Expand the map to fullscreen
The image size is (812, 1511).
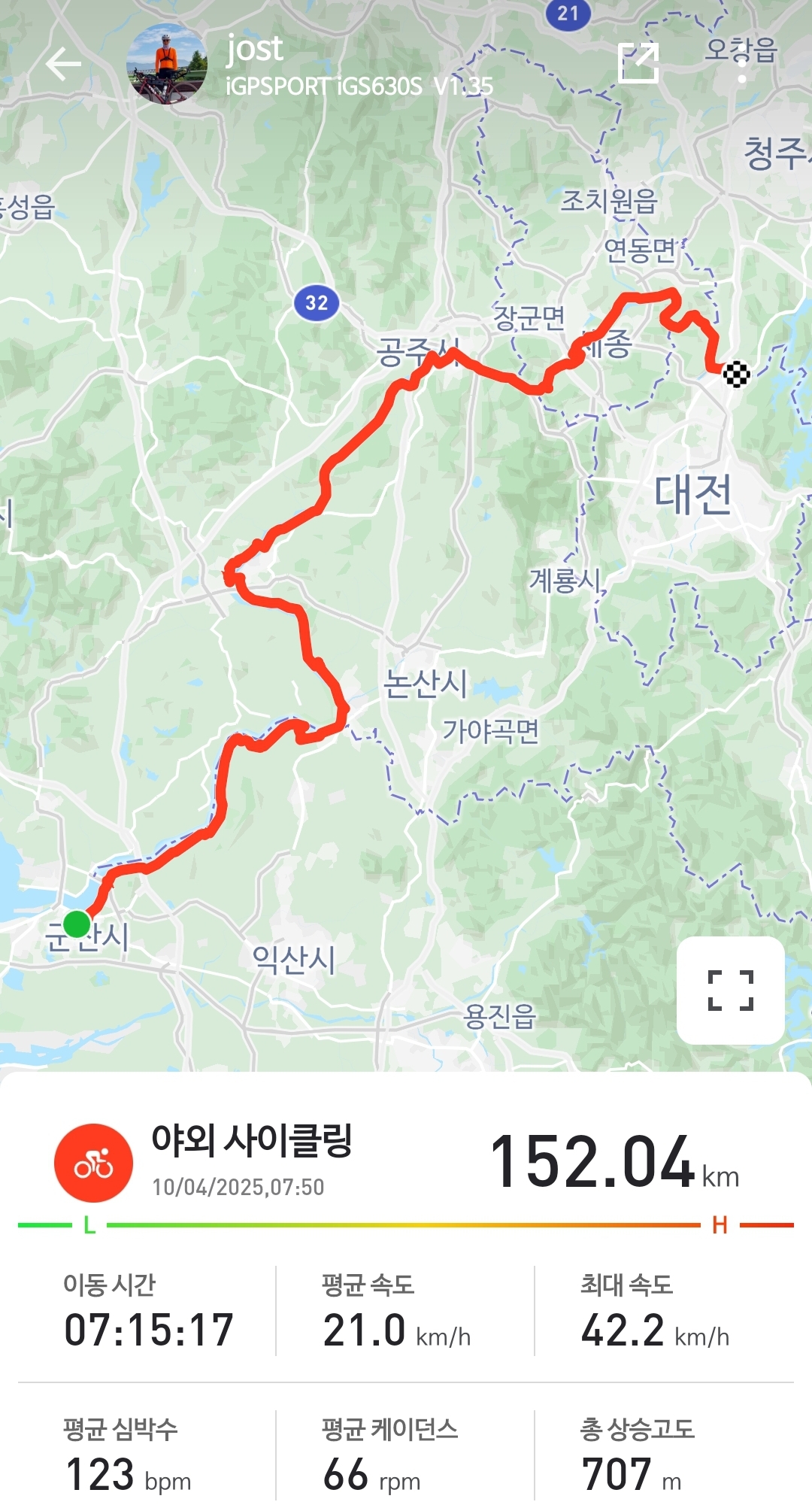click(x=730, y=990)
